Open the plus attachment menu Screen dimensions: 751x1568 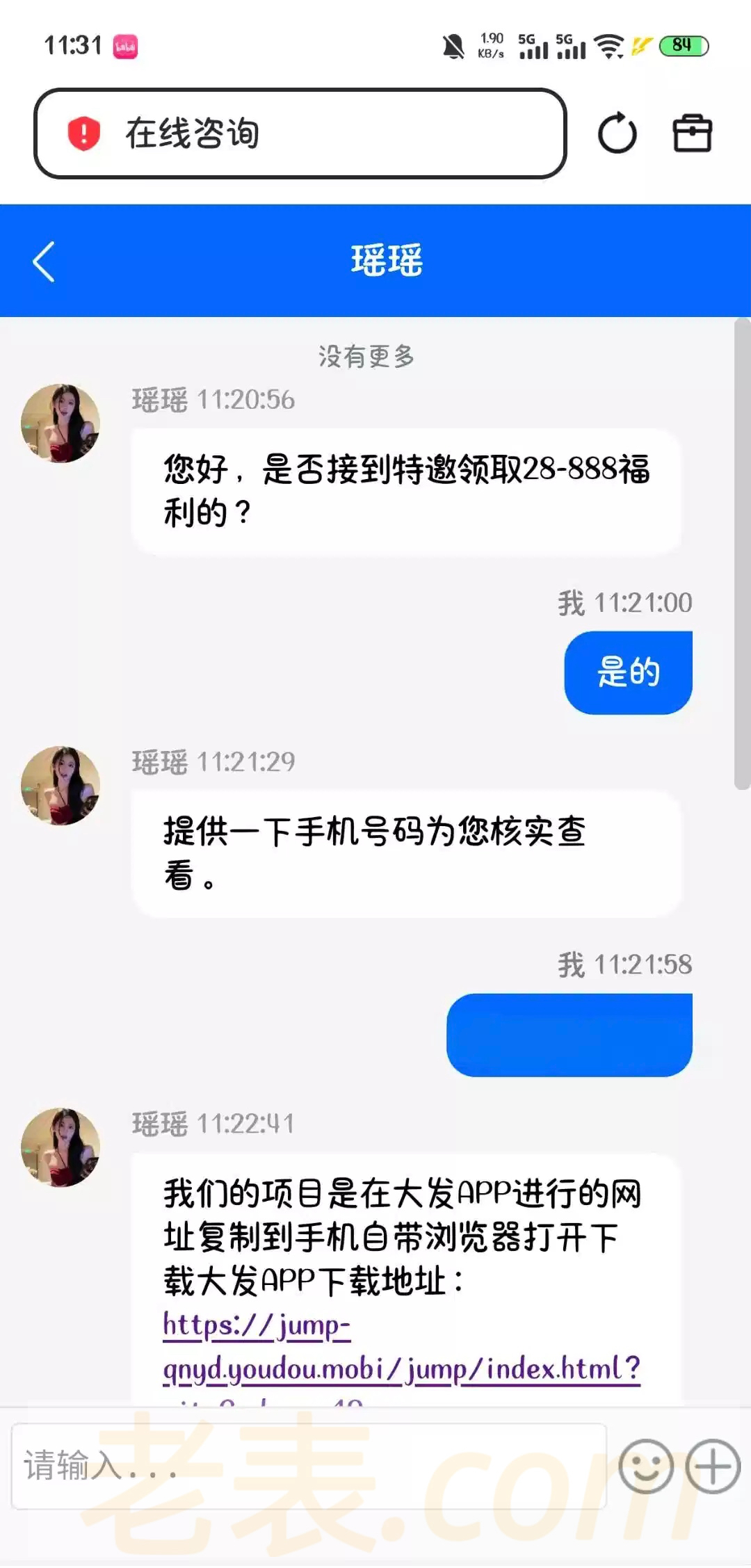tap(712, 1466)
